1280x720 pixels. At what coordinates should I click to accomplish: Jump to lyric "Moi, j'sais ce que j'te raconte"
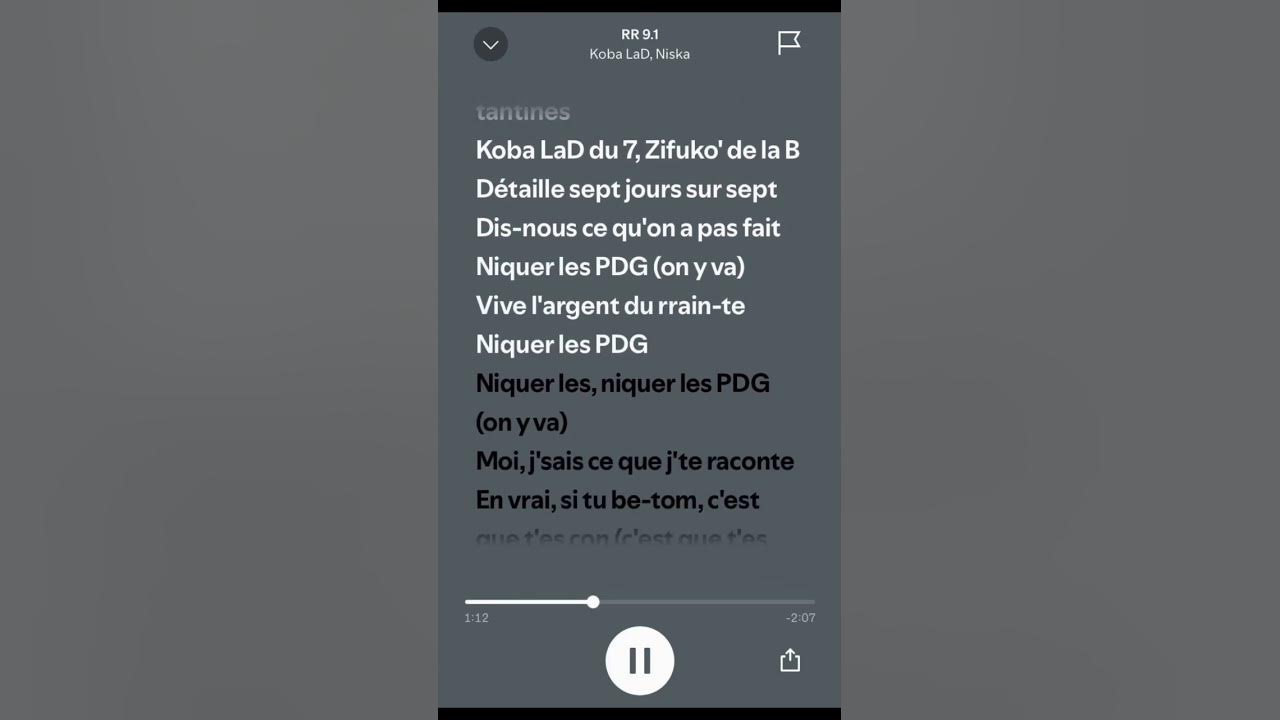click(x=634, y=461)
